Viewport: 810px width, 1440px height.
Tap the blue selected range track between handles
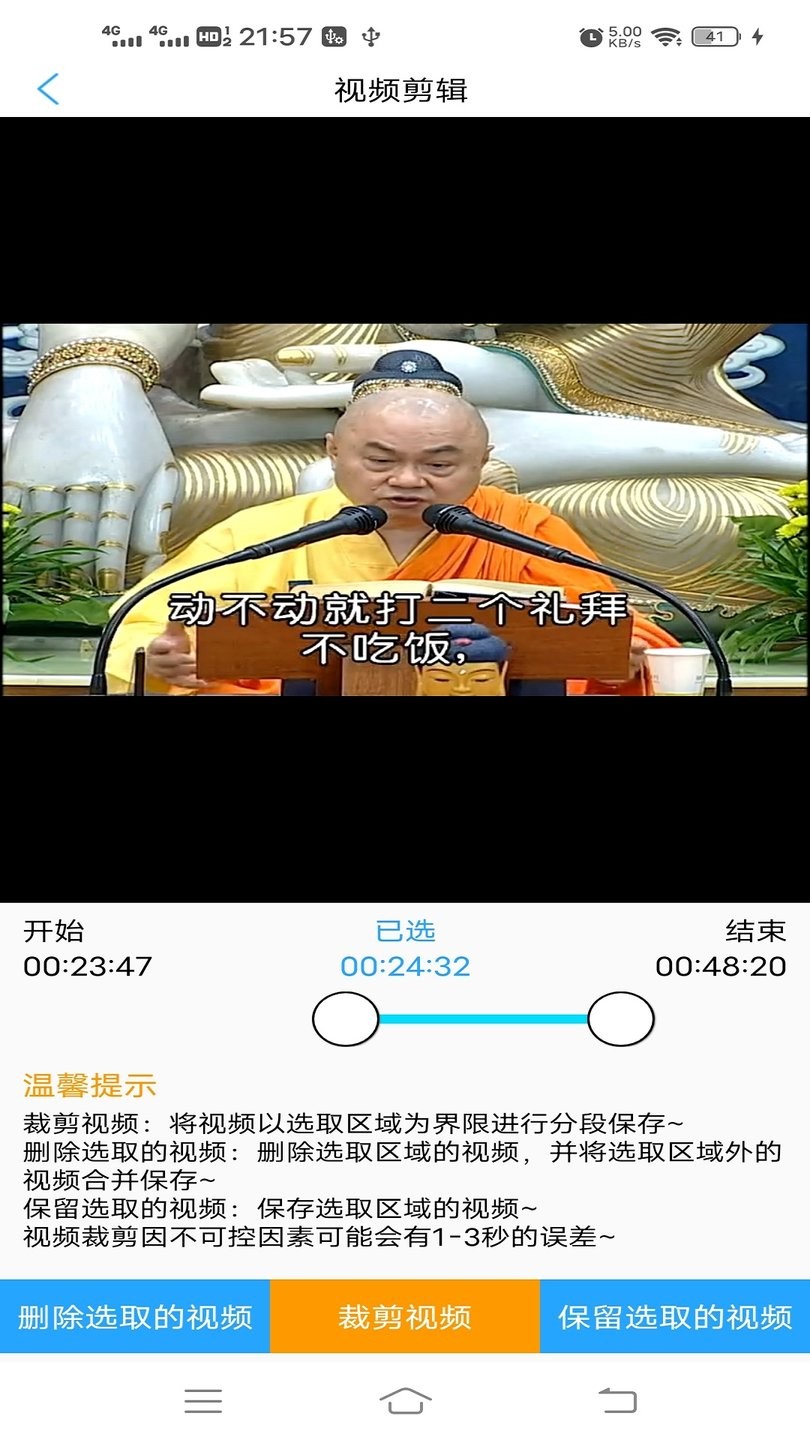[x=484, y=1017]
